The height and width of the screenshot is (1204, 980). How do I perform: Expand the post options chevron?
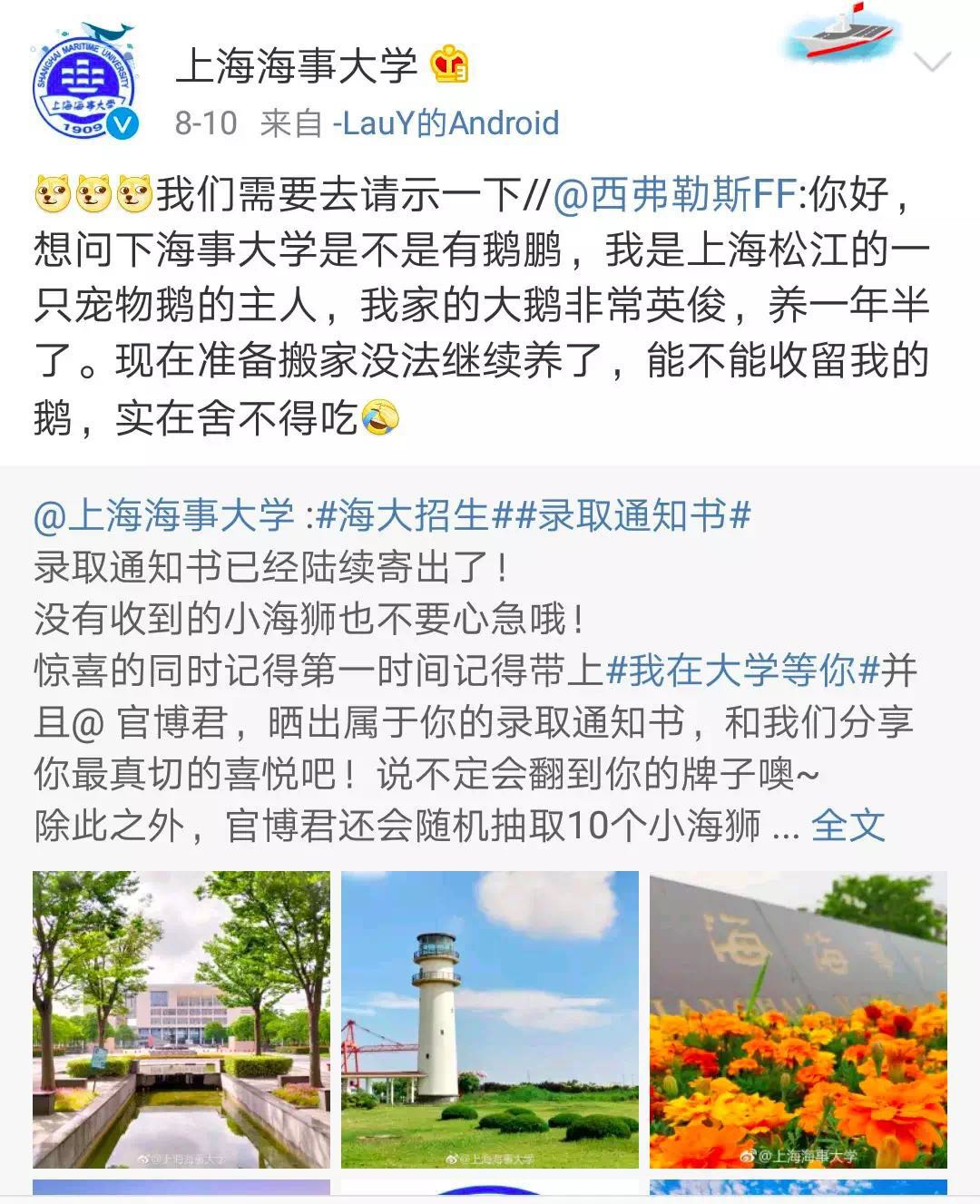932,64
